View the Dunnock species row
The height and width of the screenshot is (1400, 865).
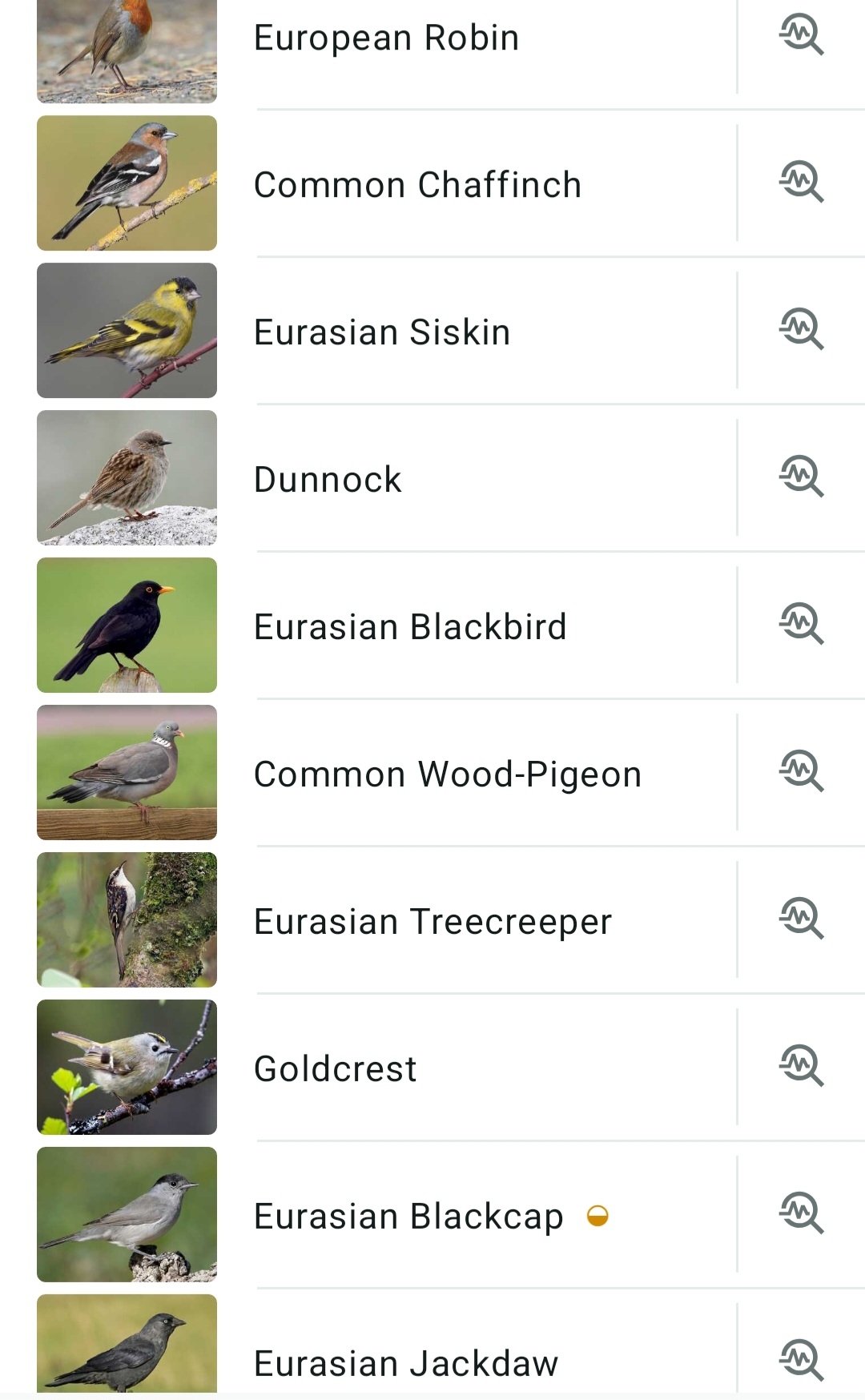tap(328, 480)
